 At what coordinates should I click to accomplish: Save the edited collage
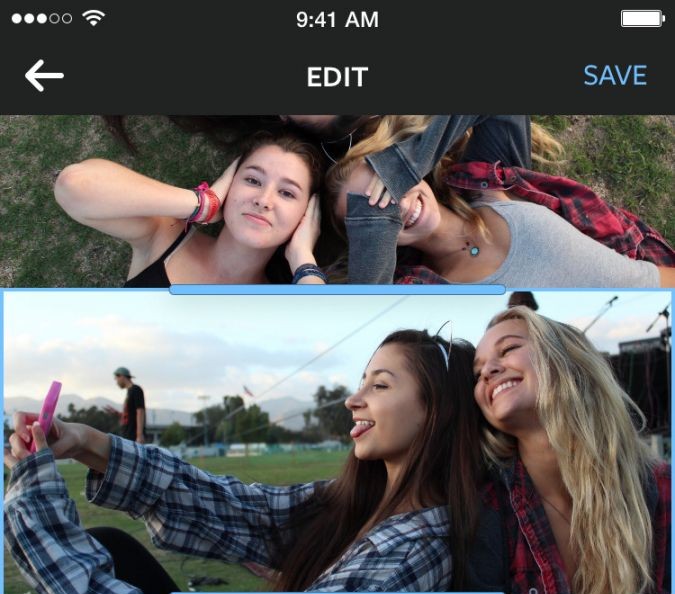(x=615, y=76)
